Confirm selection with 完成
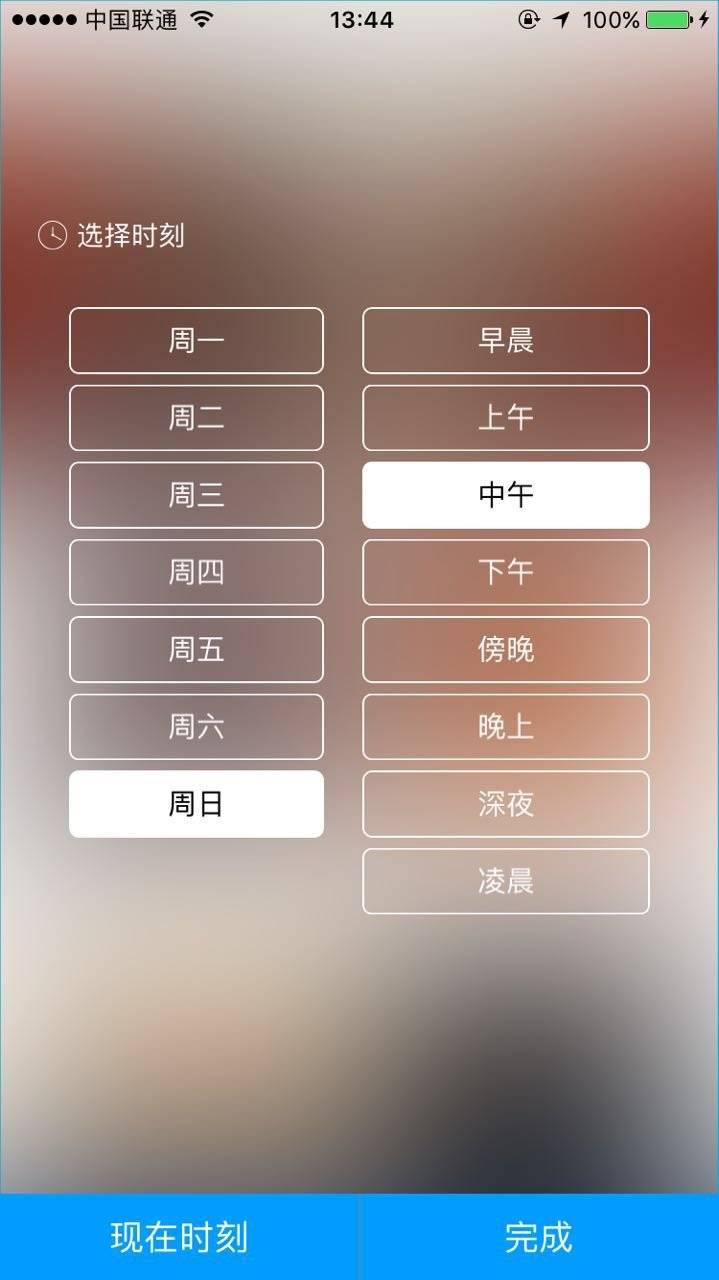The image size is (719, 1280). point(539,1237)
